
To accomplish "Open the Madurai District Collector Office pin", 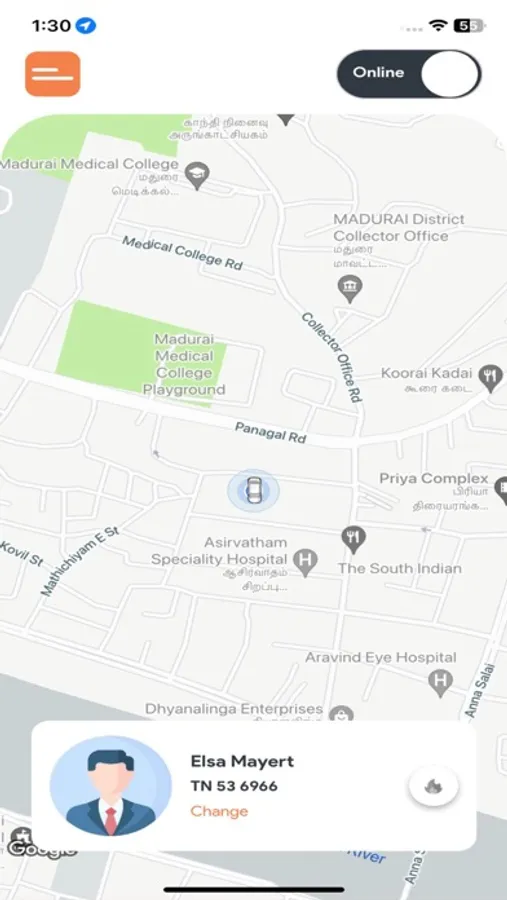I will pos(350,289).
